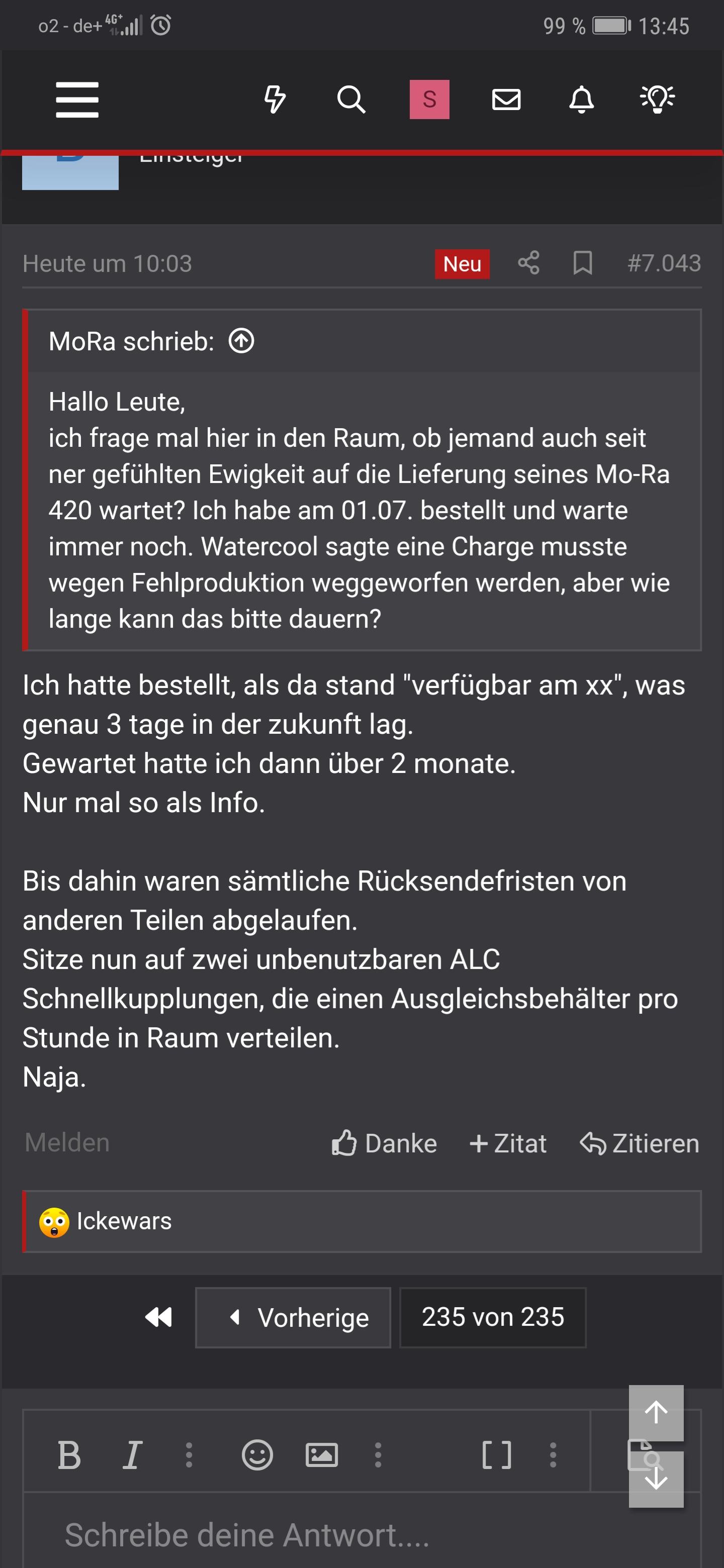
Task: Report the post via Melden
Action: tap(67, 1142)
